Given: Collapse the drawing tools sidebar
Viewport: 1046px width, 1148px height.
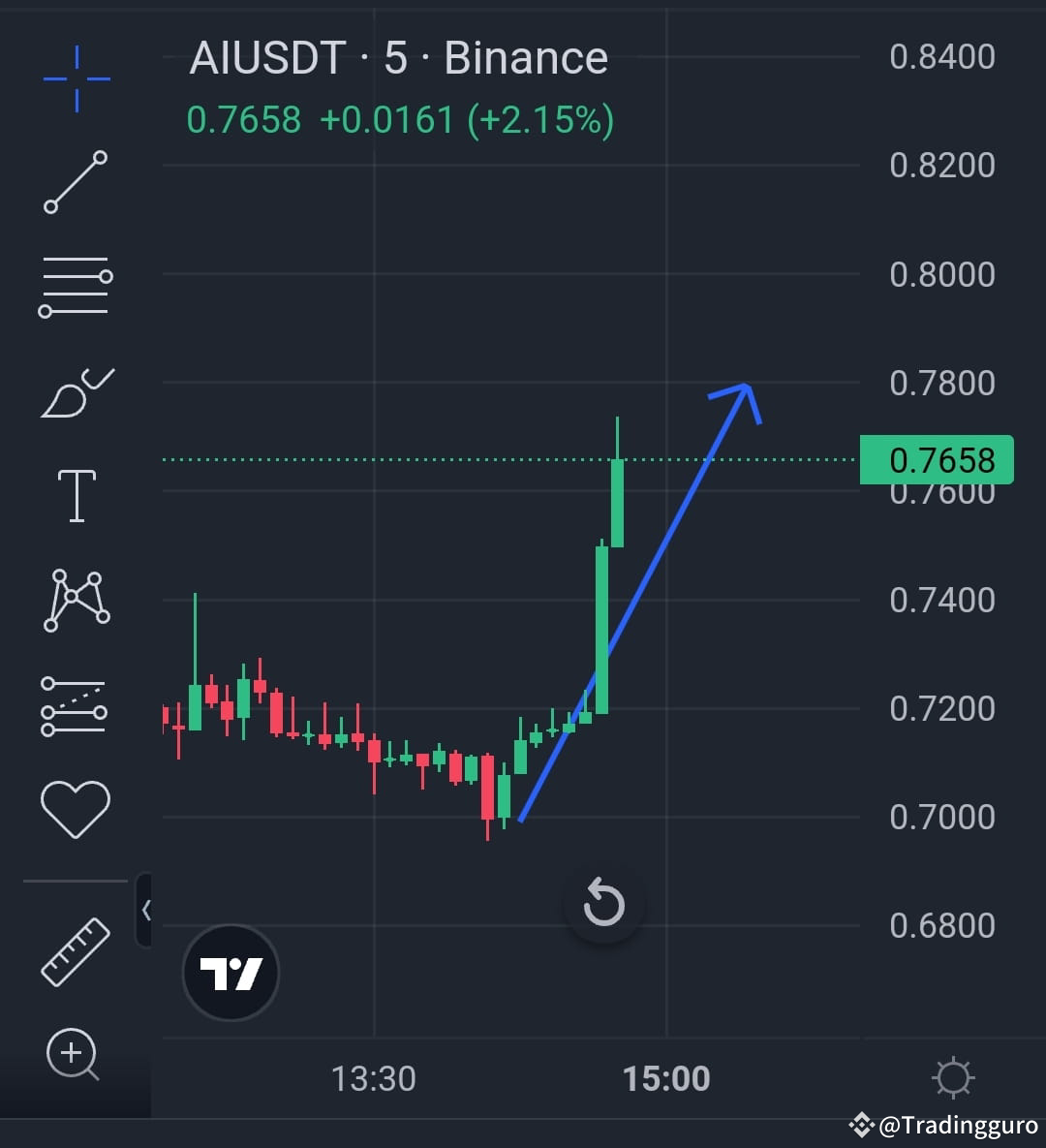Looking at the screenshot, I should [x=147, y=909].
